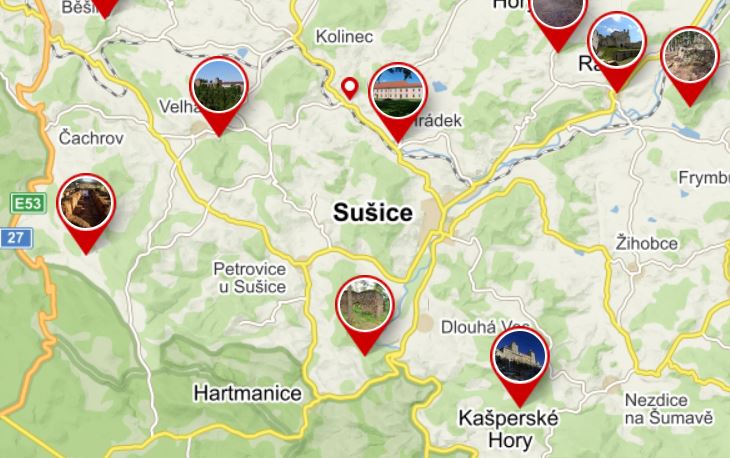View the ruin photo pin below Sušice

coord(366,306)
